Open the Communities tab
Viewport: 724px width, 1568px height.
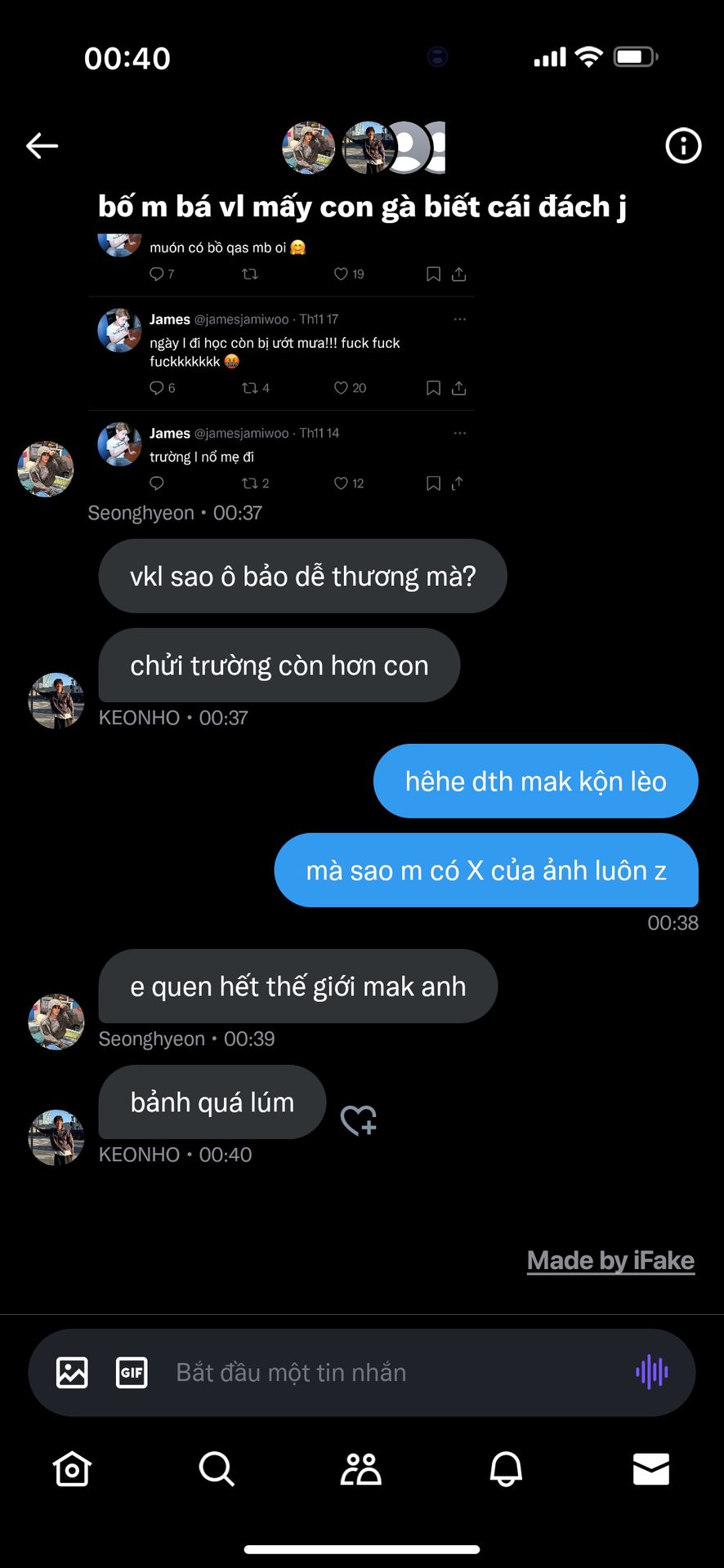361,1468
